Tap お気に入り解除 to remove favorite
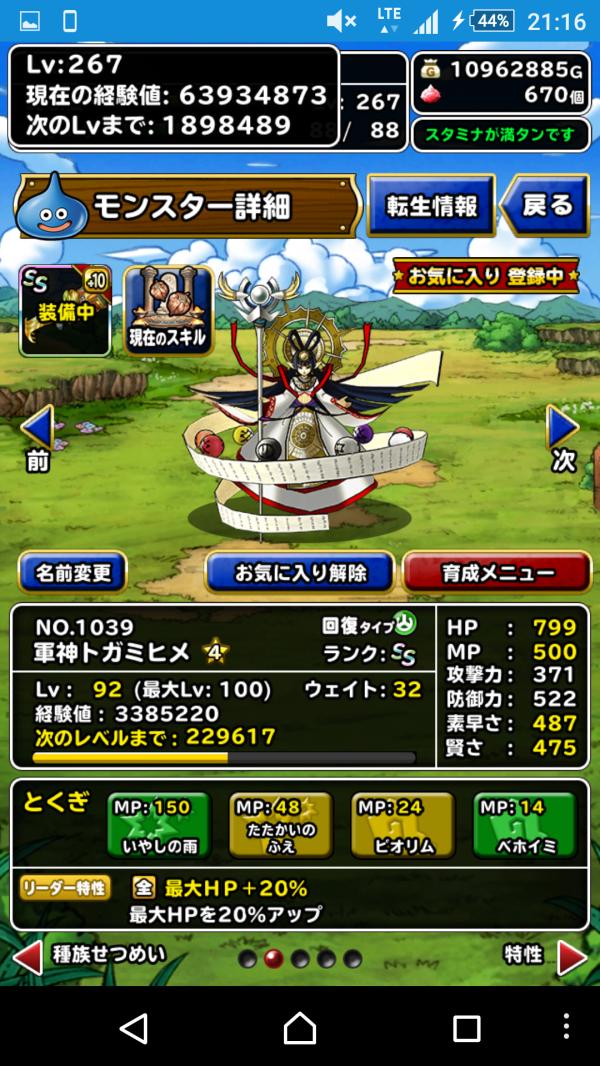The width and height of the screenshot is (600, 1066). (300, 573)
